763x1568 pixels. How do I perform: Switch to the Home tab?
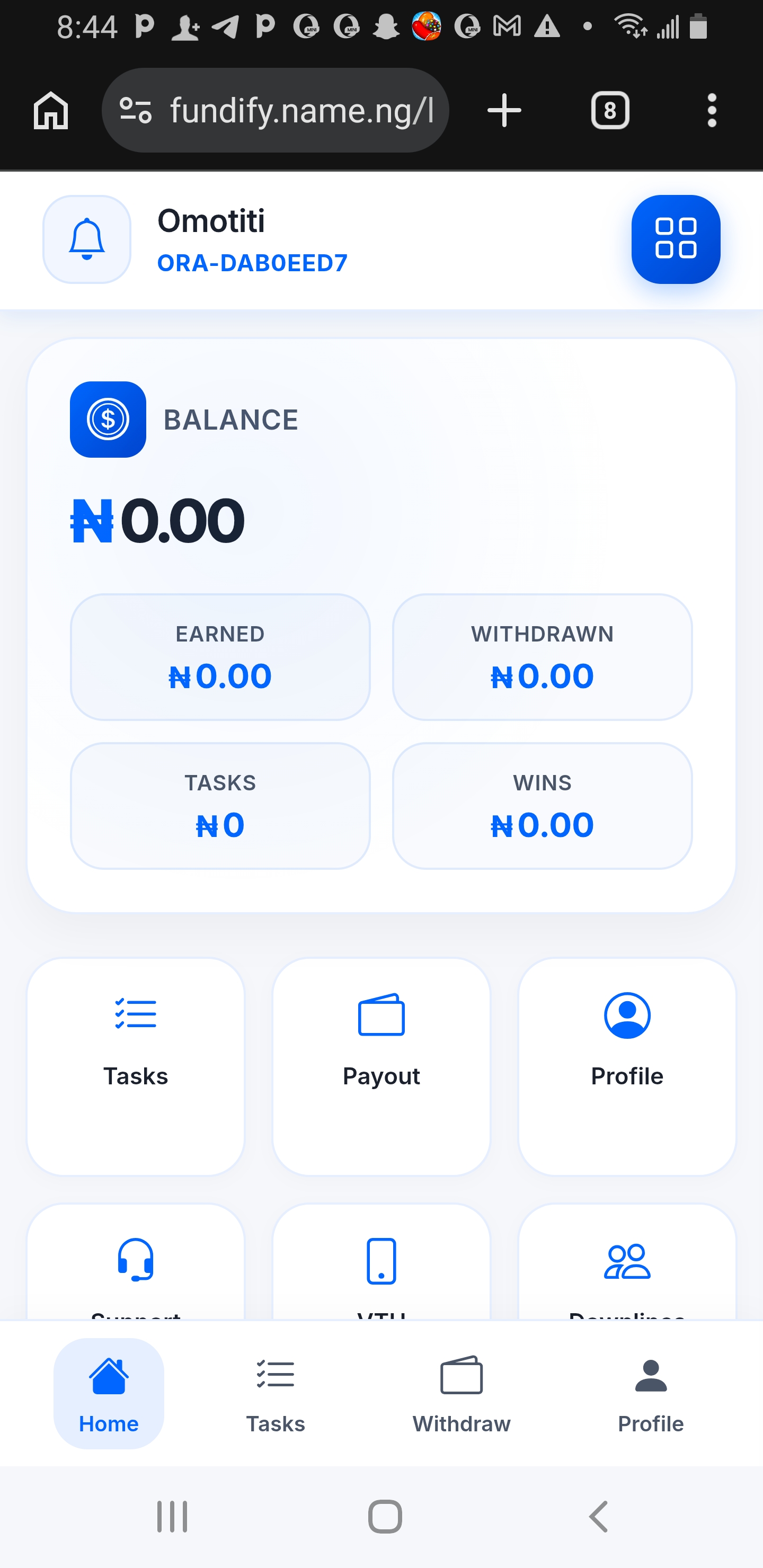click(x=109, y=1393)
